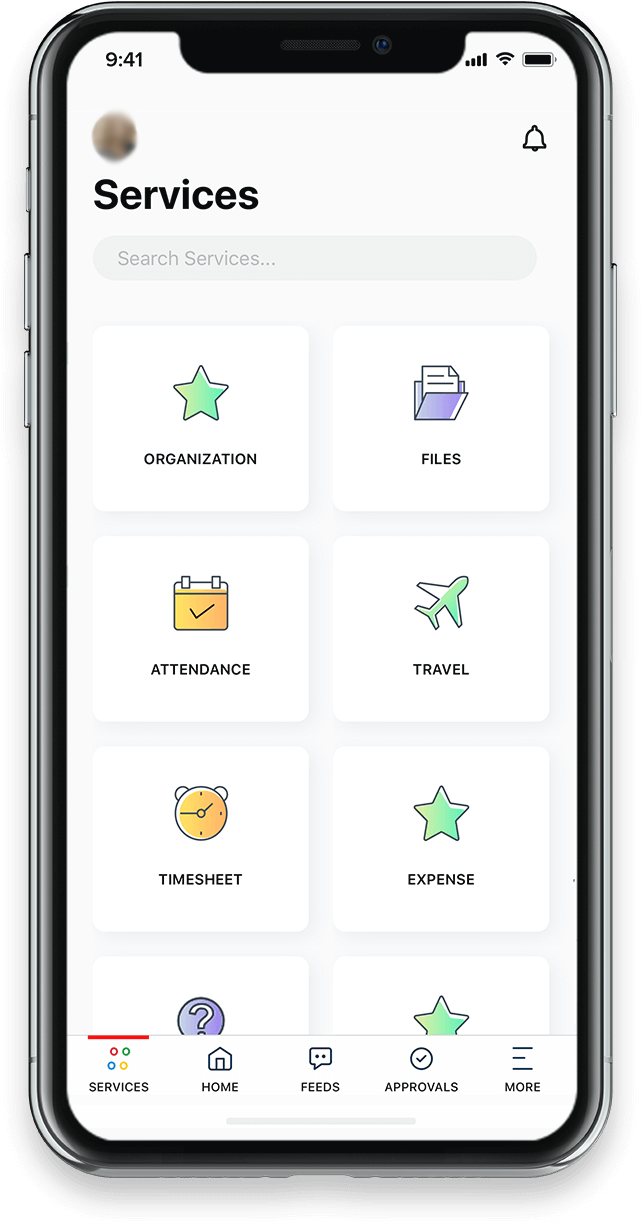Open the Organization service card
Screen dimensions: 641x1222
tap(201, 418)
